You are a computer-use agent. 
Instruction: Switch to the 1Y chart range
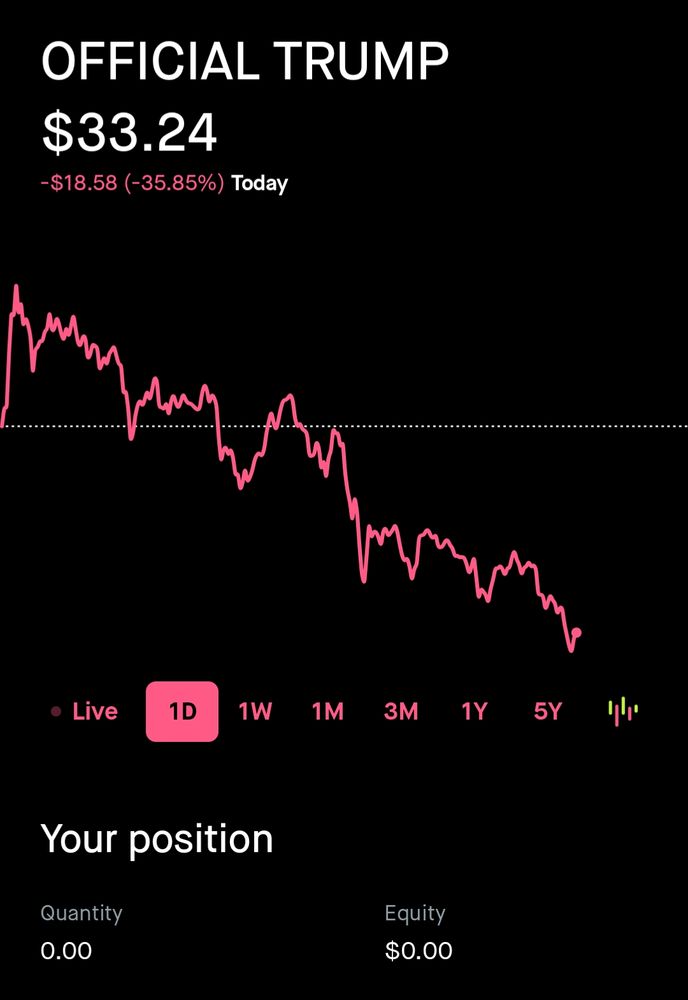point(474,712)
